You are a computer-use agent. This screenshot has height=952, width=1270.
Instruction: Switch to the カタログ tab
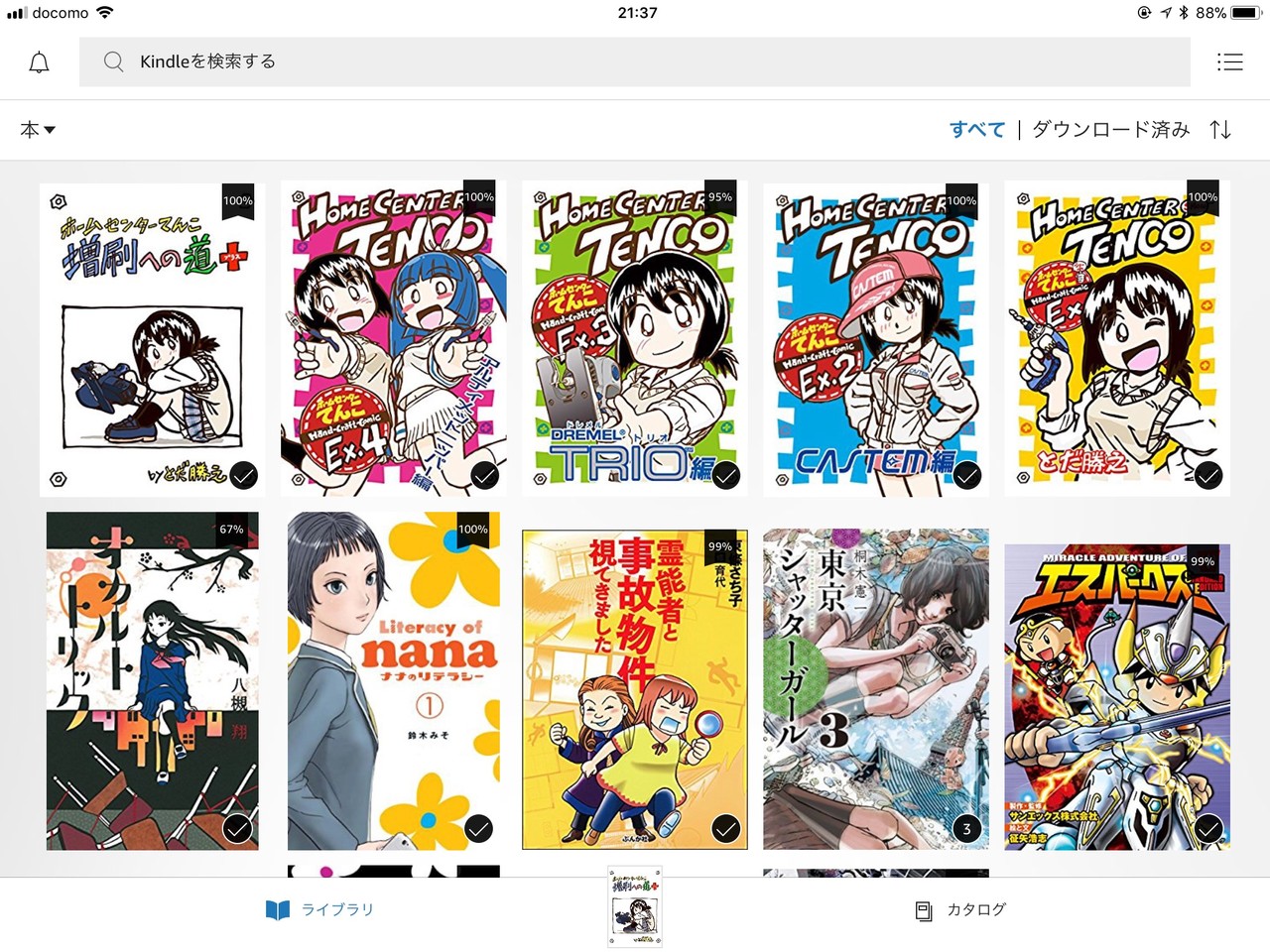coord(960,909)
